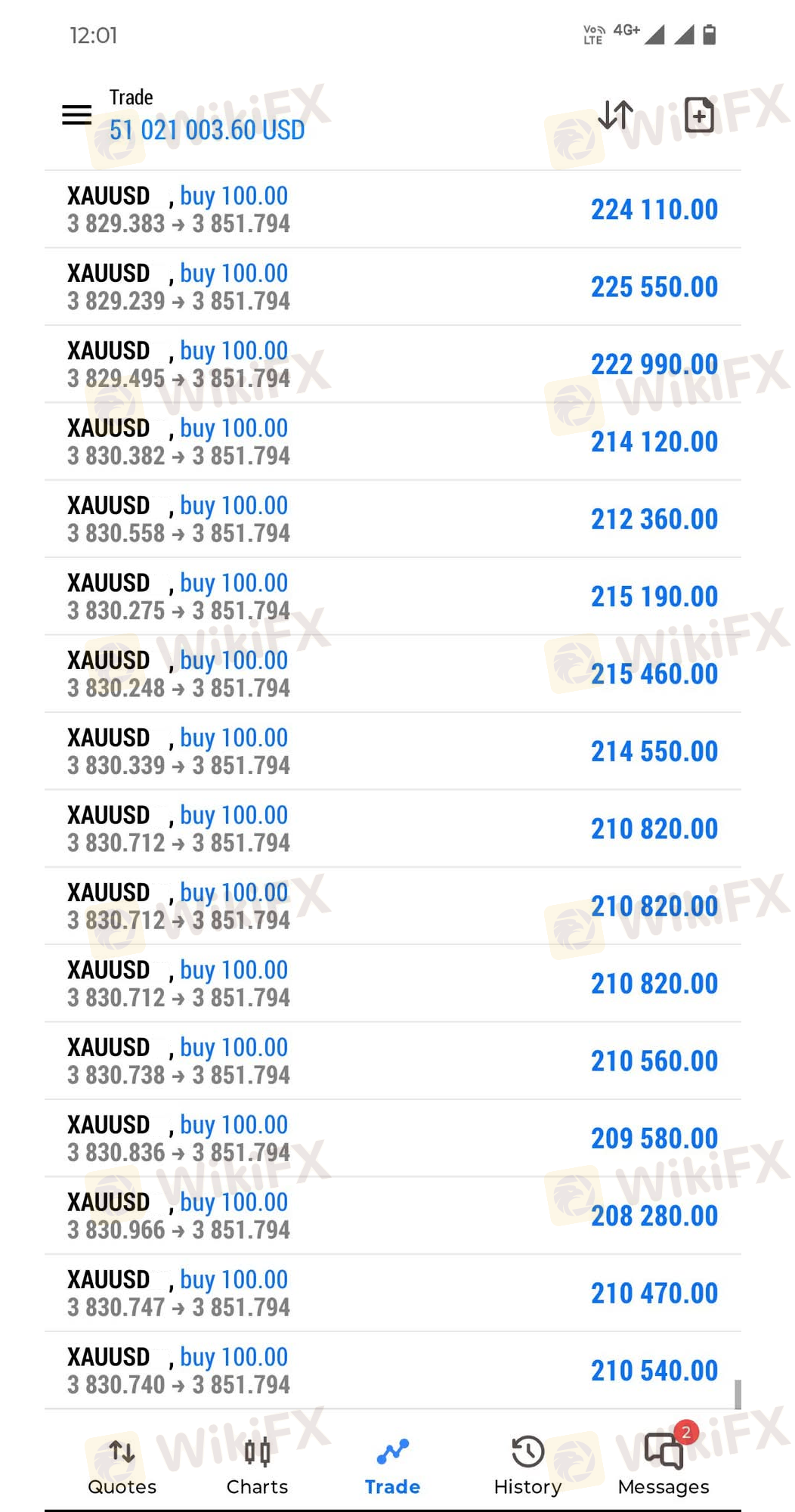Open the XAUUSD position entered at 3 829.239
Viewport: 795px width, 1512px height.
click(392, 287)
